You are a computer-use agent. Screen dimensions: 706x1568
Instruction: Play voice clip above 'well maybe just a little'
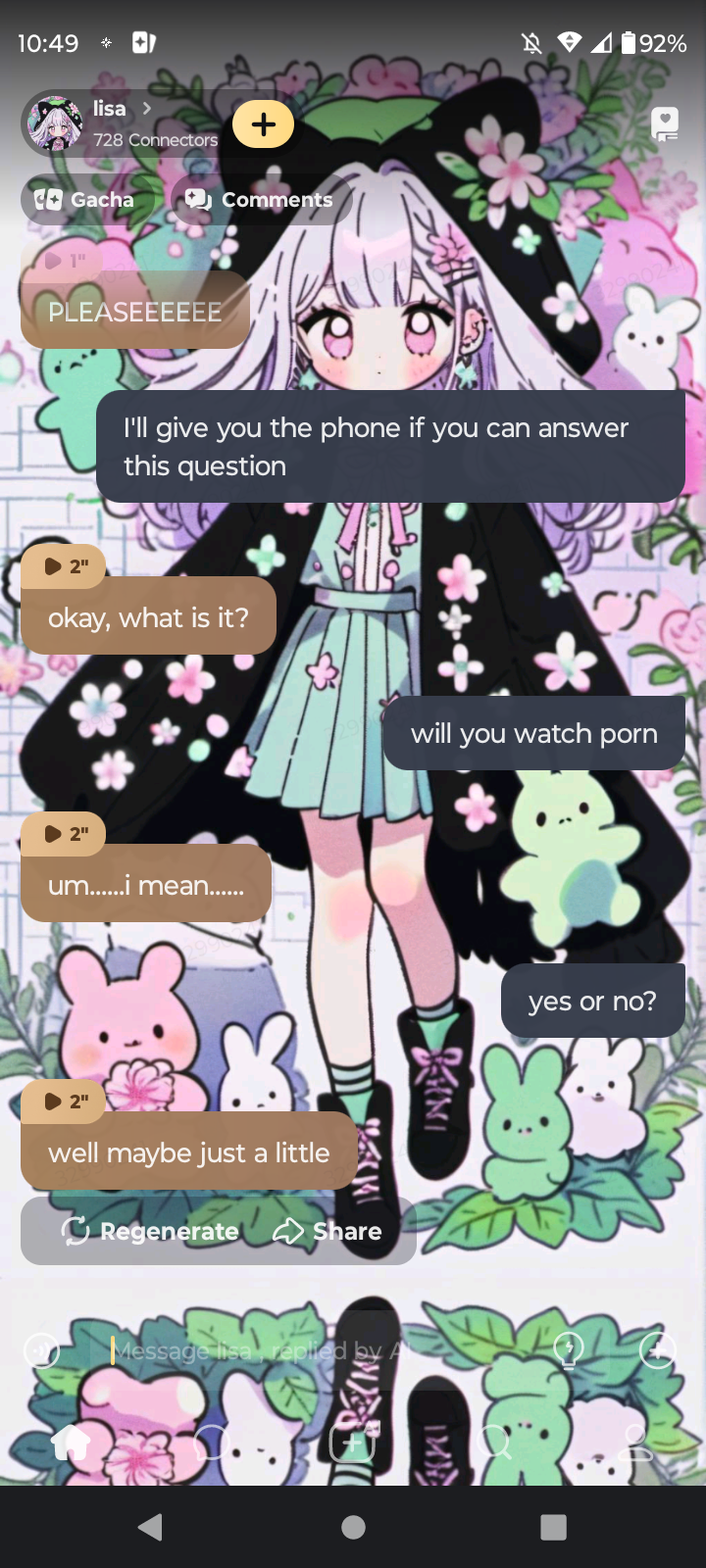click(66, 1102)
